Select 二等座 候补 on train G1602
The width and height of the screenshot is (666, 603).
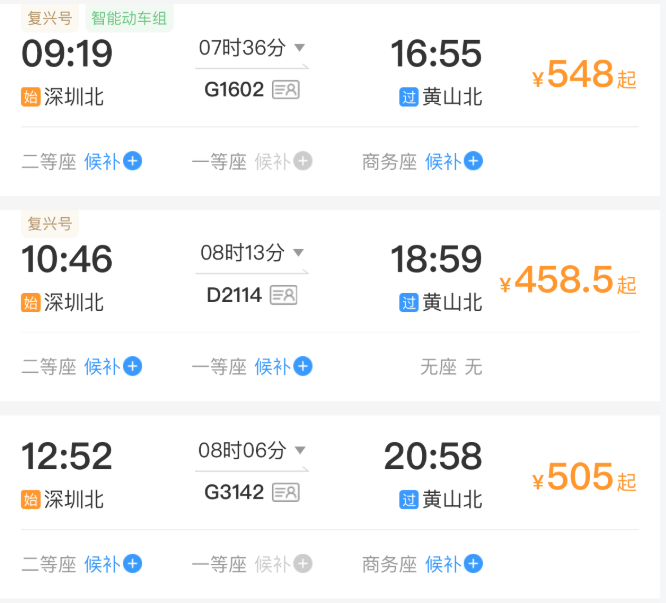(112, 161)
